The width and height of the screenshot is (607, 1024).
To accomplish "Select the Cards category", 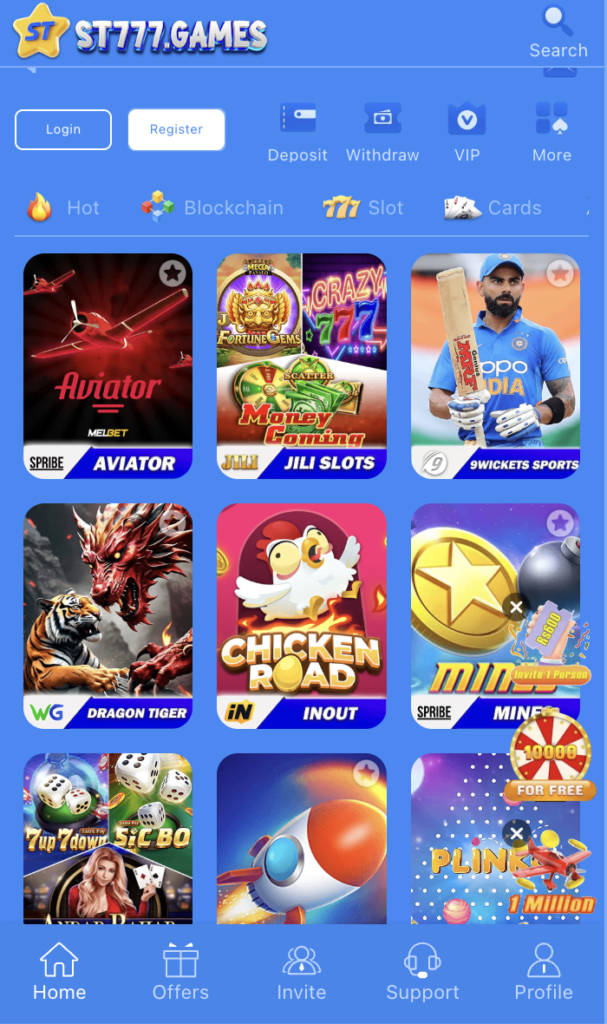I will 493,208.
